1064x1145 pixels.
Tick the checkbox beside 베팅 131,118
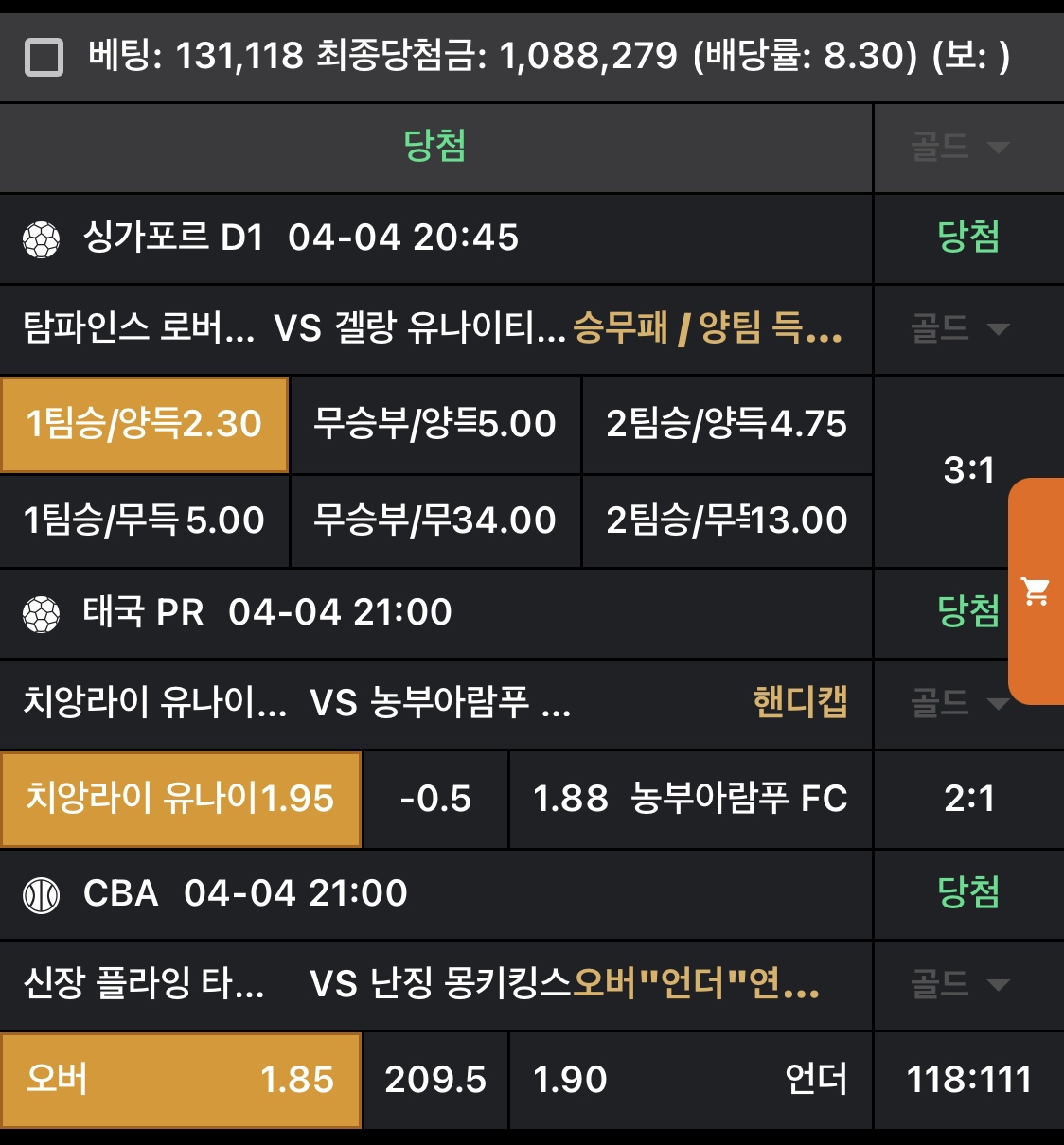click(44, 57)
